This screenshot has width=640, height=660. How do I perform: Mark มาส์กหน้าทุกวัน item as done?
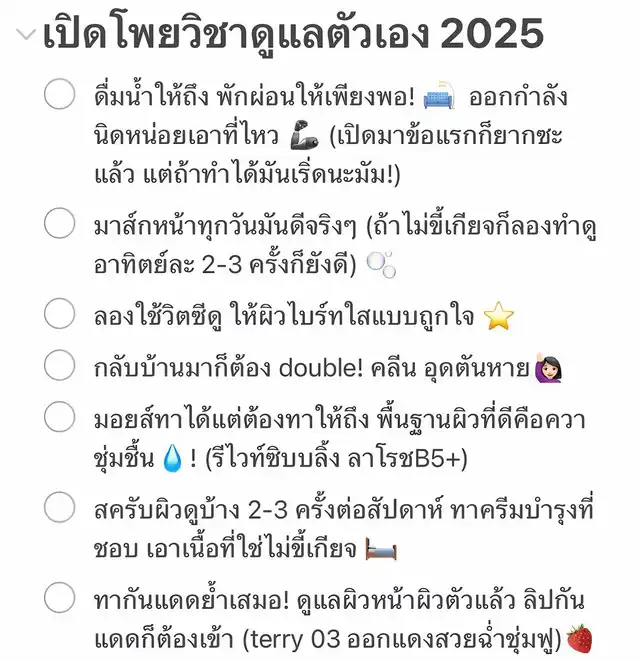(60, 224)
